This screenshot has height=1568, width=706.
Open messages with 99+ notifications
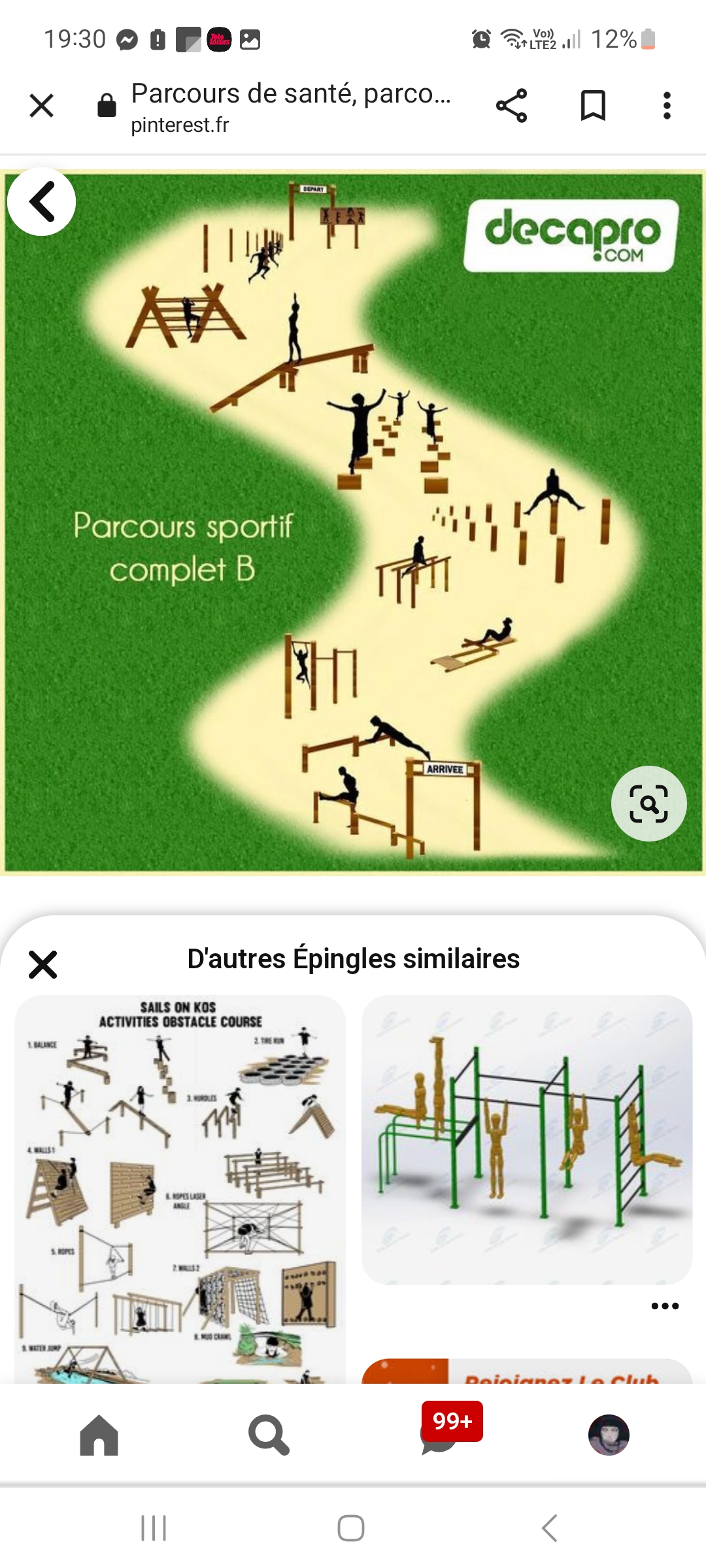(439, 1435)
